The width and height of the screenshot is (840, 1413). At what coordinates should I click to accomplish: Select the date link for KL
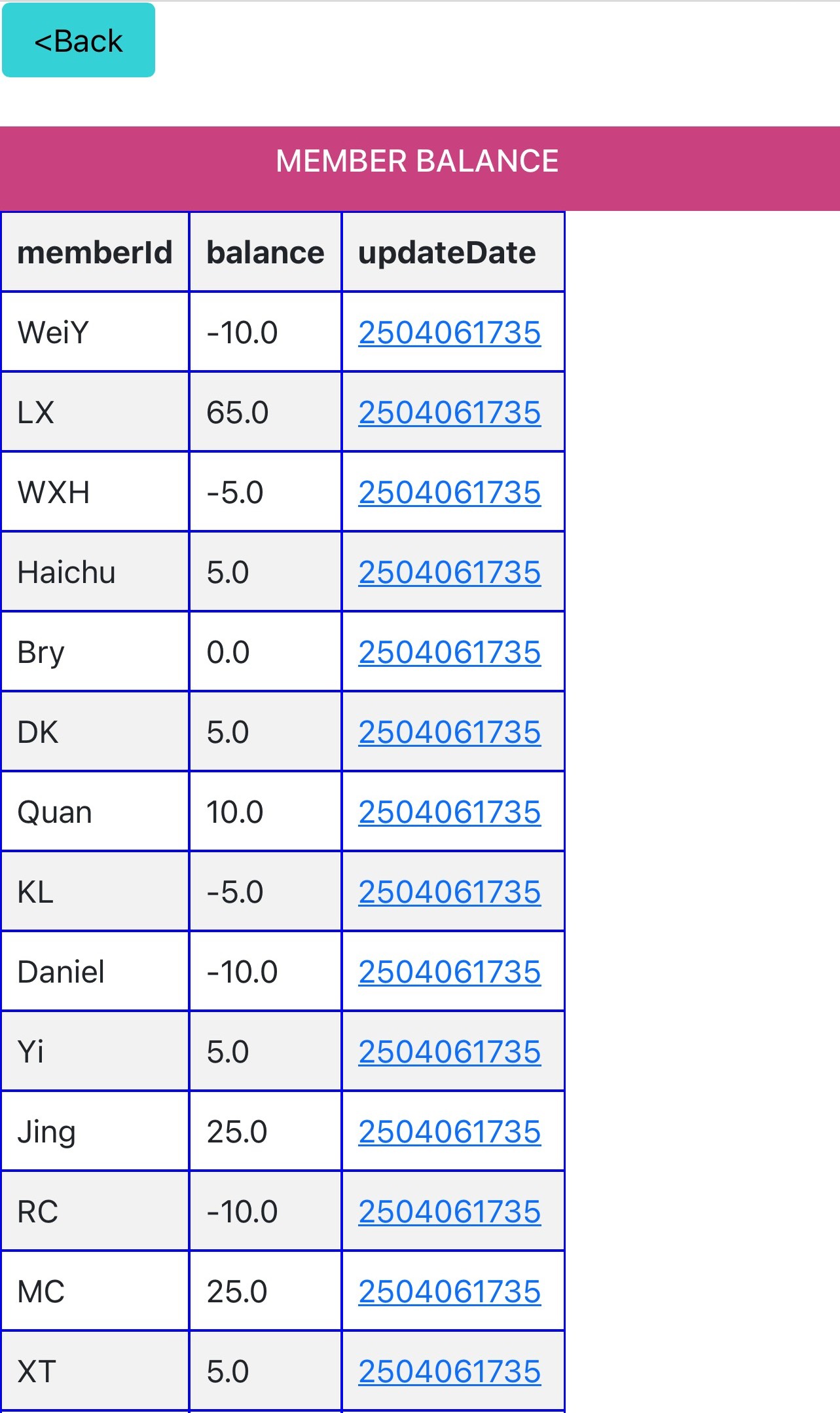[x=450, y=892]
